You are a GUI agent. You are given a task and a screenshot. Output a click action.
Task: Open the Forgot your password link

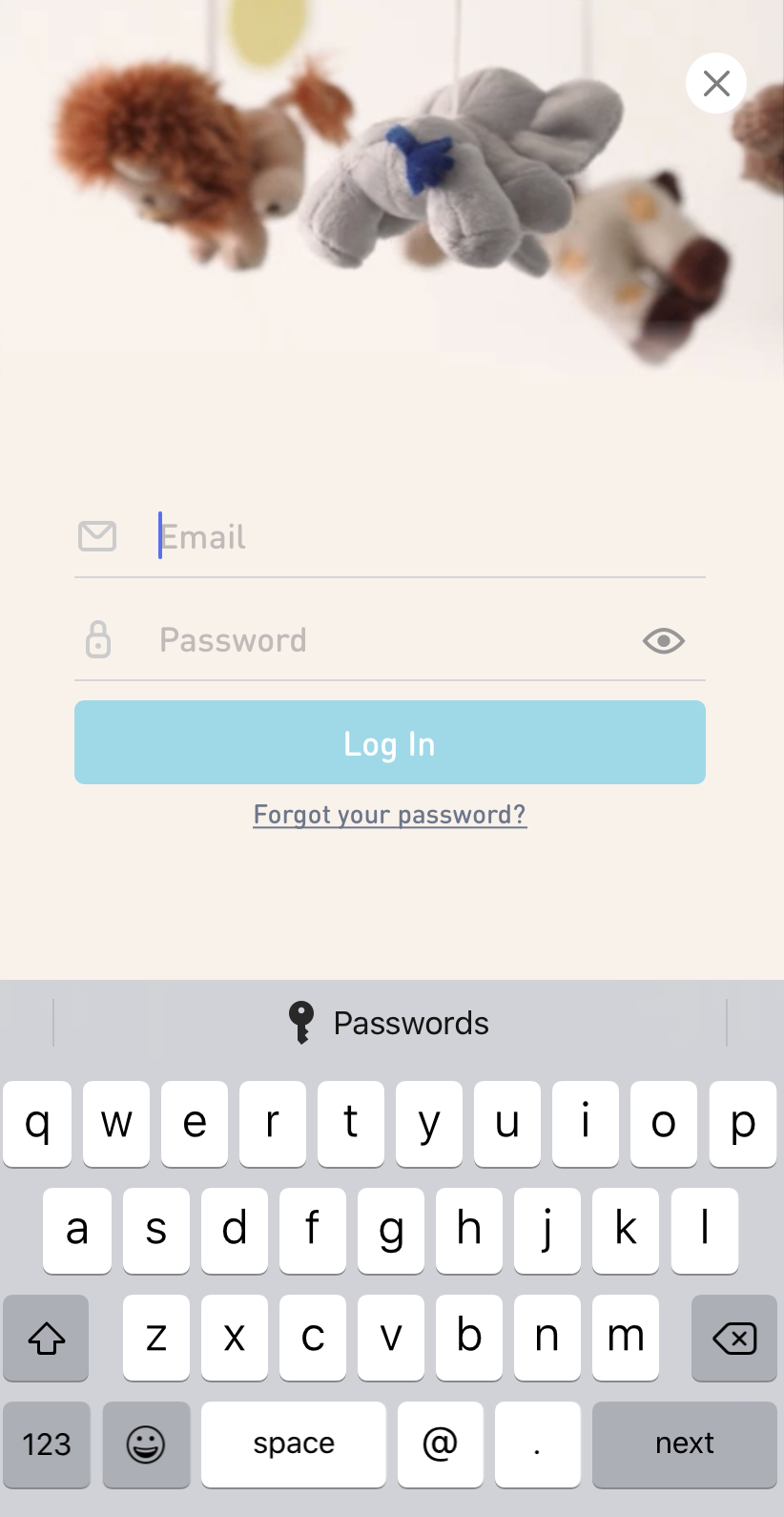point(390,815)
